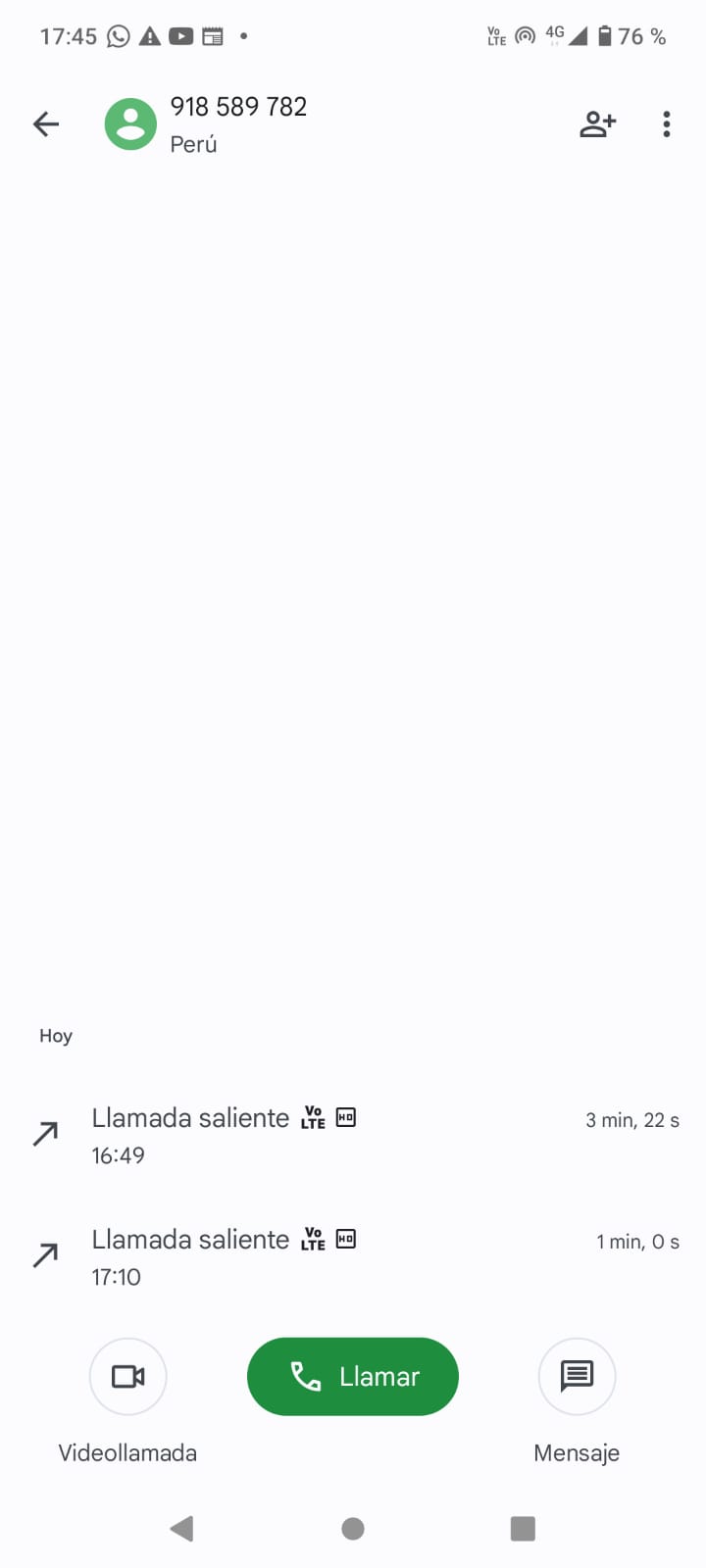
Task: Open the outgoing call from 16:49
Action: (353, 1135)
